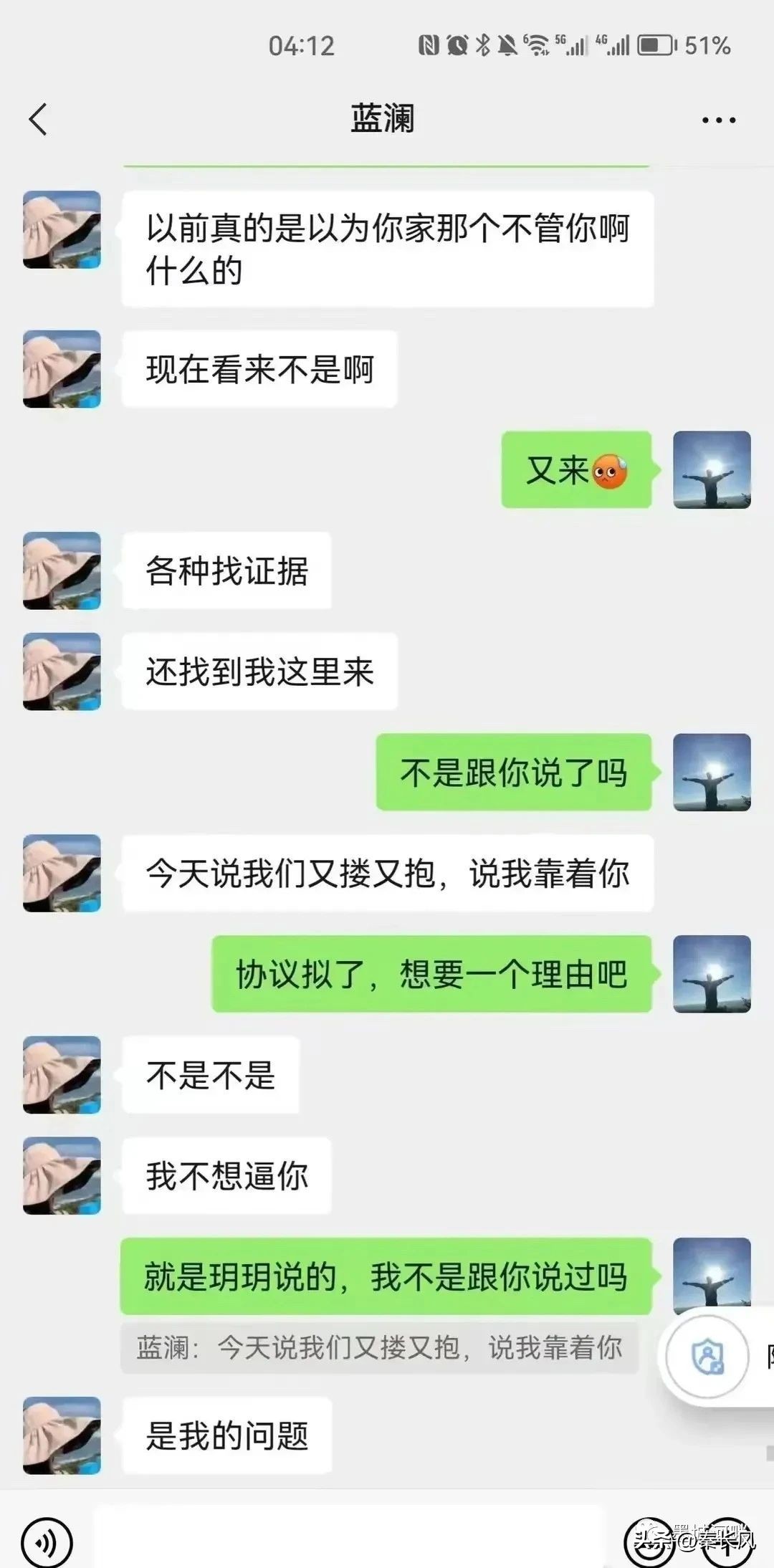774x1568 pixels.
Task: Tap the 04:12 clock in the status bar
Action: coord(302,44)
